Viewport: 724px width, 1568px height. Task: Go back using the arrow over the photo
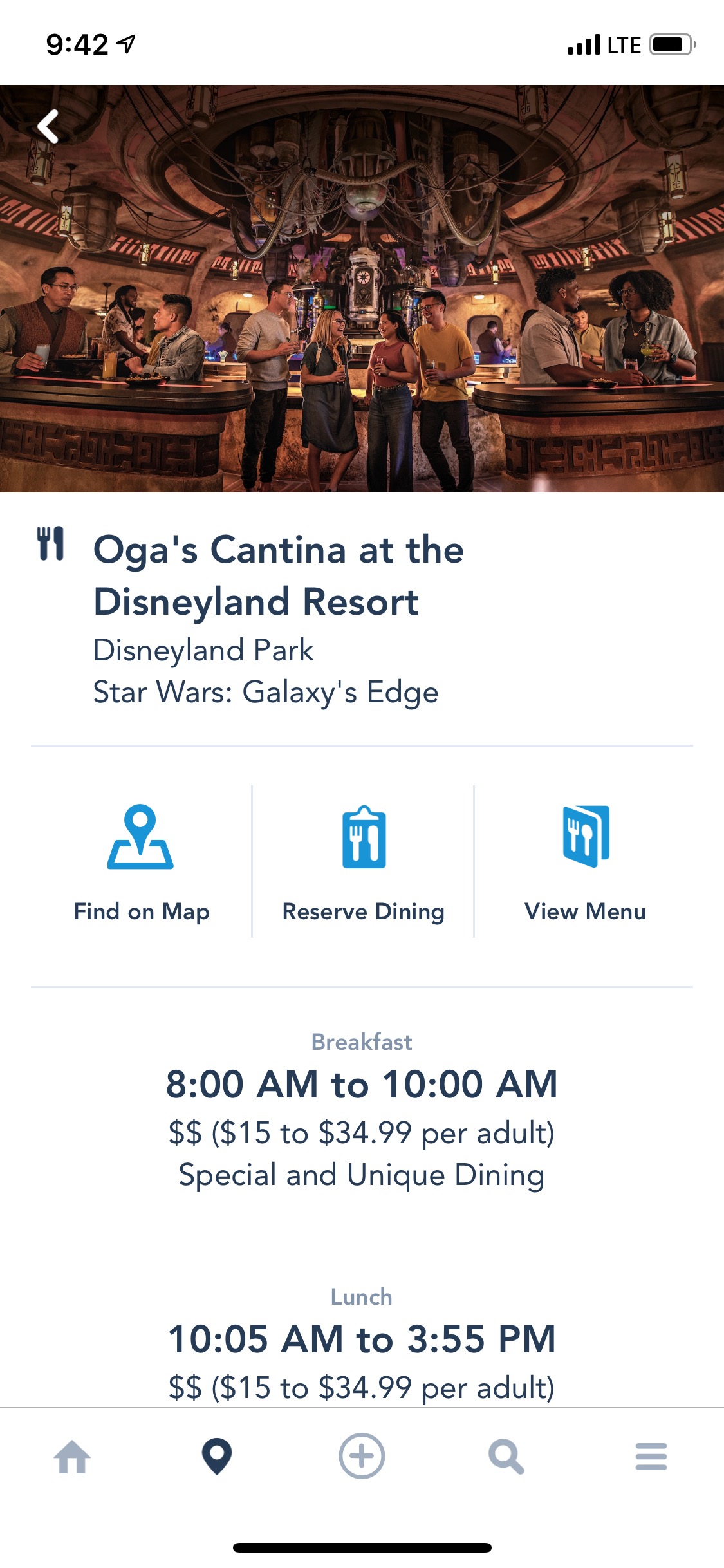[x=48, y=126]
